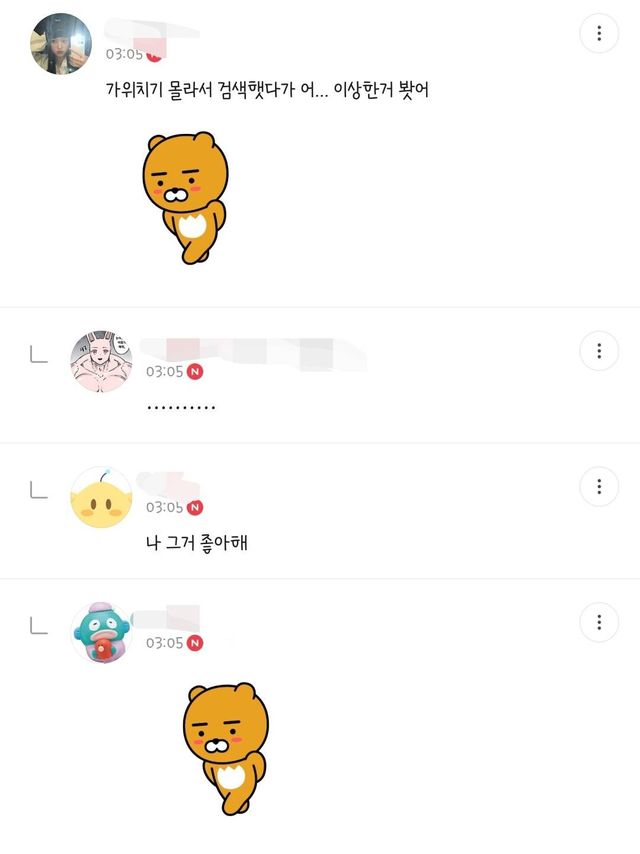Open the manga-drawing avatar's profile

tap(101, 361)
